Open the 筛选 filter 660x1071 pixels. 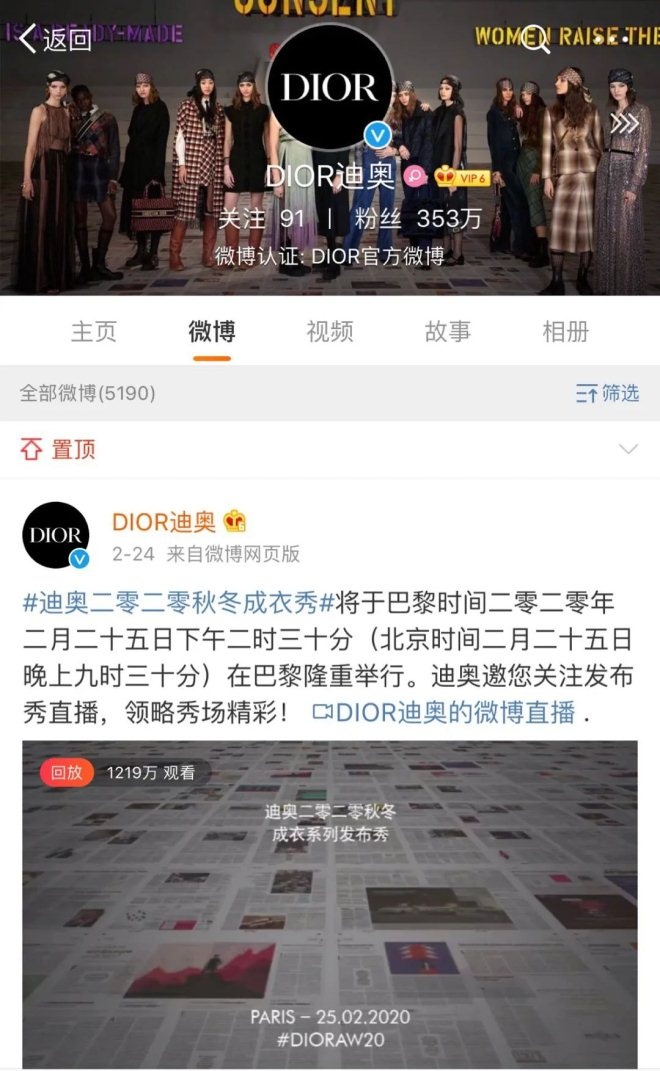click(607, 393)
